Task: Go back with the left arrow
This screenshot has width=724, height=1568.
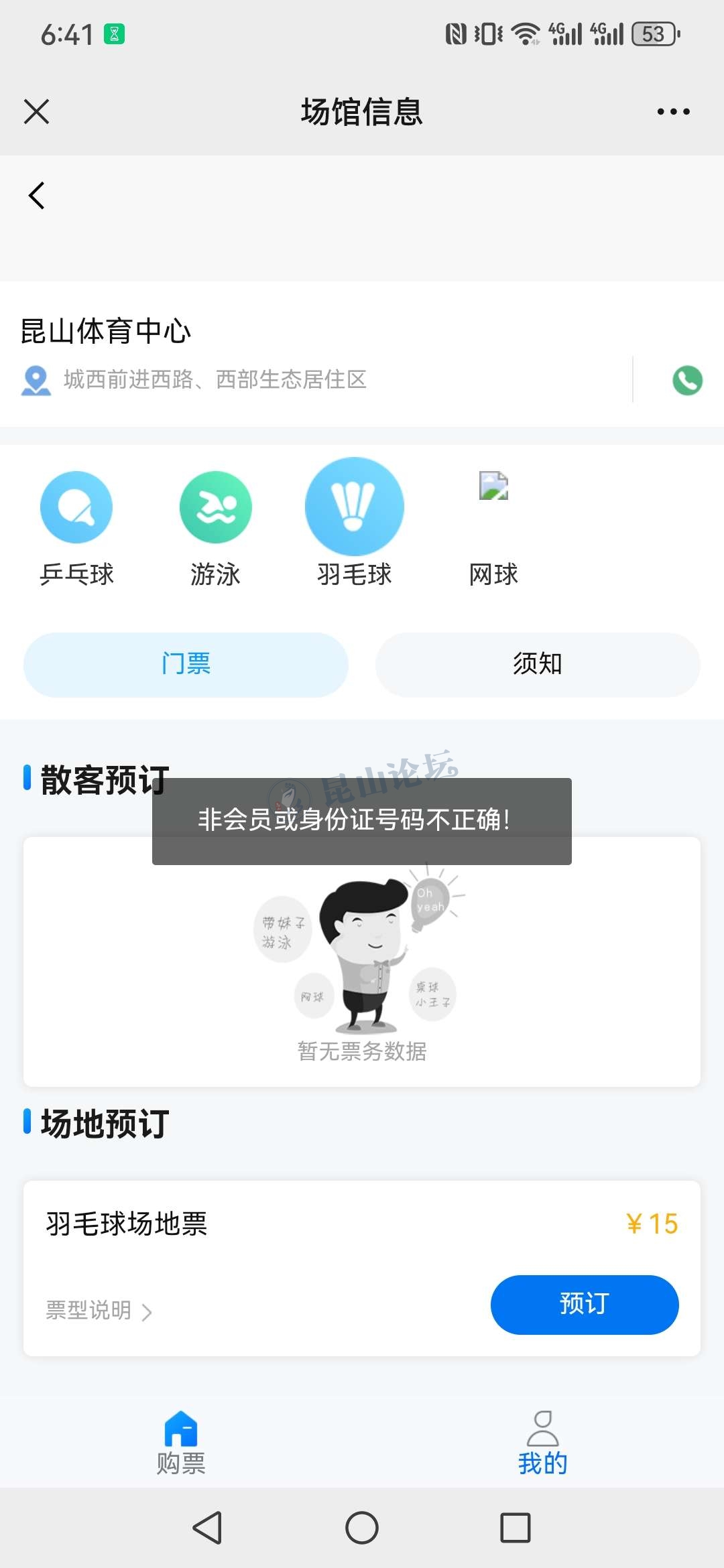Action: pos(37,196)
